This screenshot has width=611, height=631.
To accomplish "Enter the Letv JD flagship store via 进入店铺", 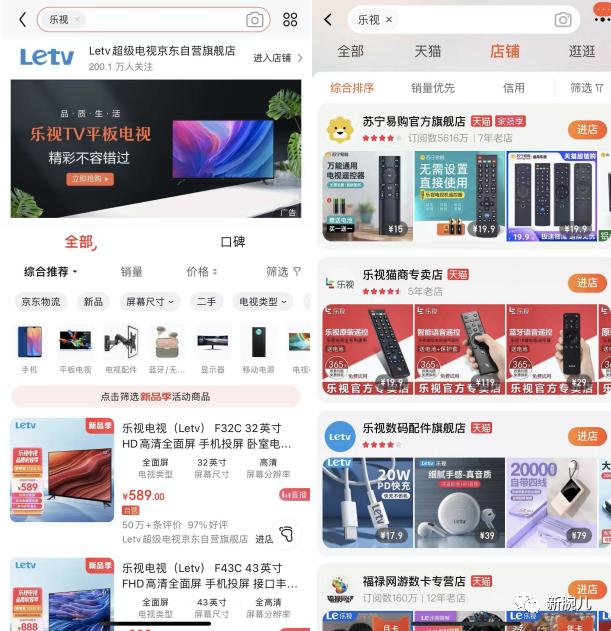I will 277,58.
